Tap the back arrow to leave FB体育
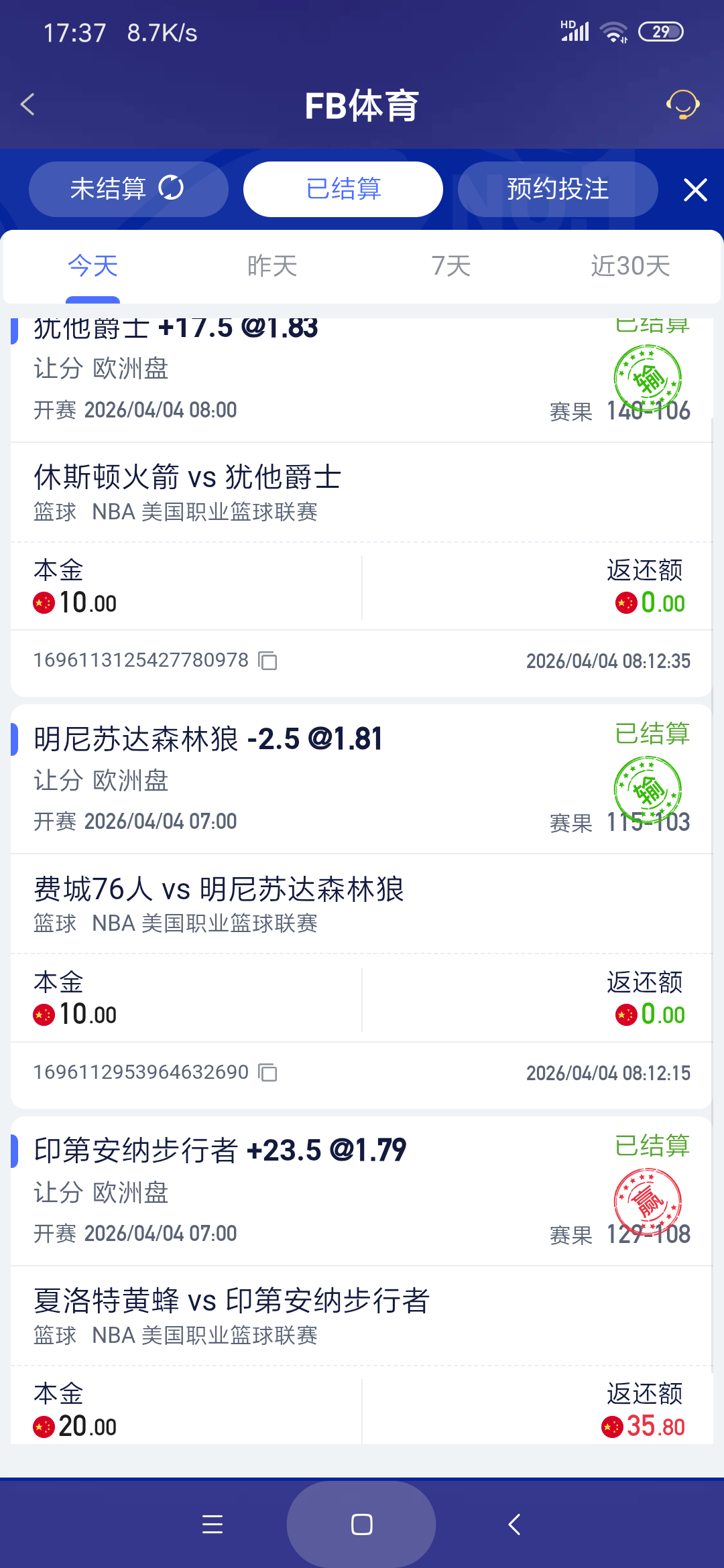724x1568 pixels. tap(27, 105)
